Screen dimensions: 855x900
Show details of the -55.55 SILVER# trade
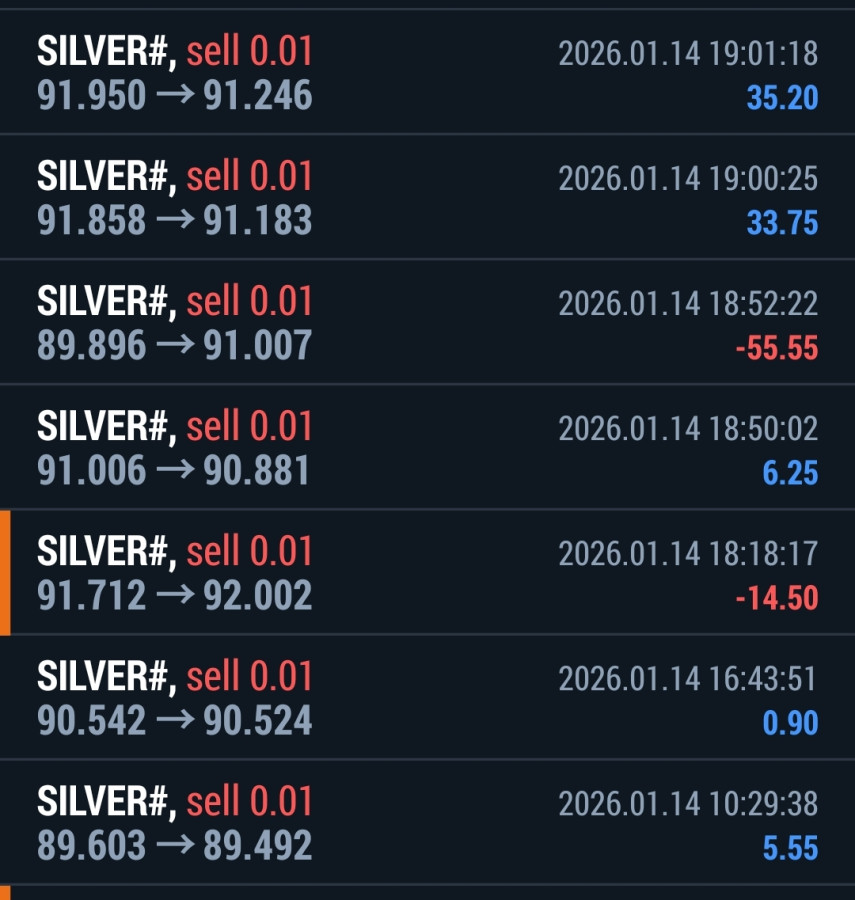click(x=427, y=323)
